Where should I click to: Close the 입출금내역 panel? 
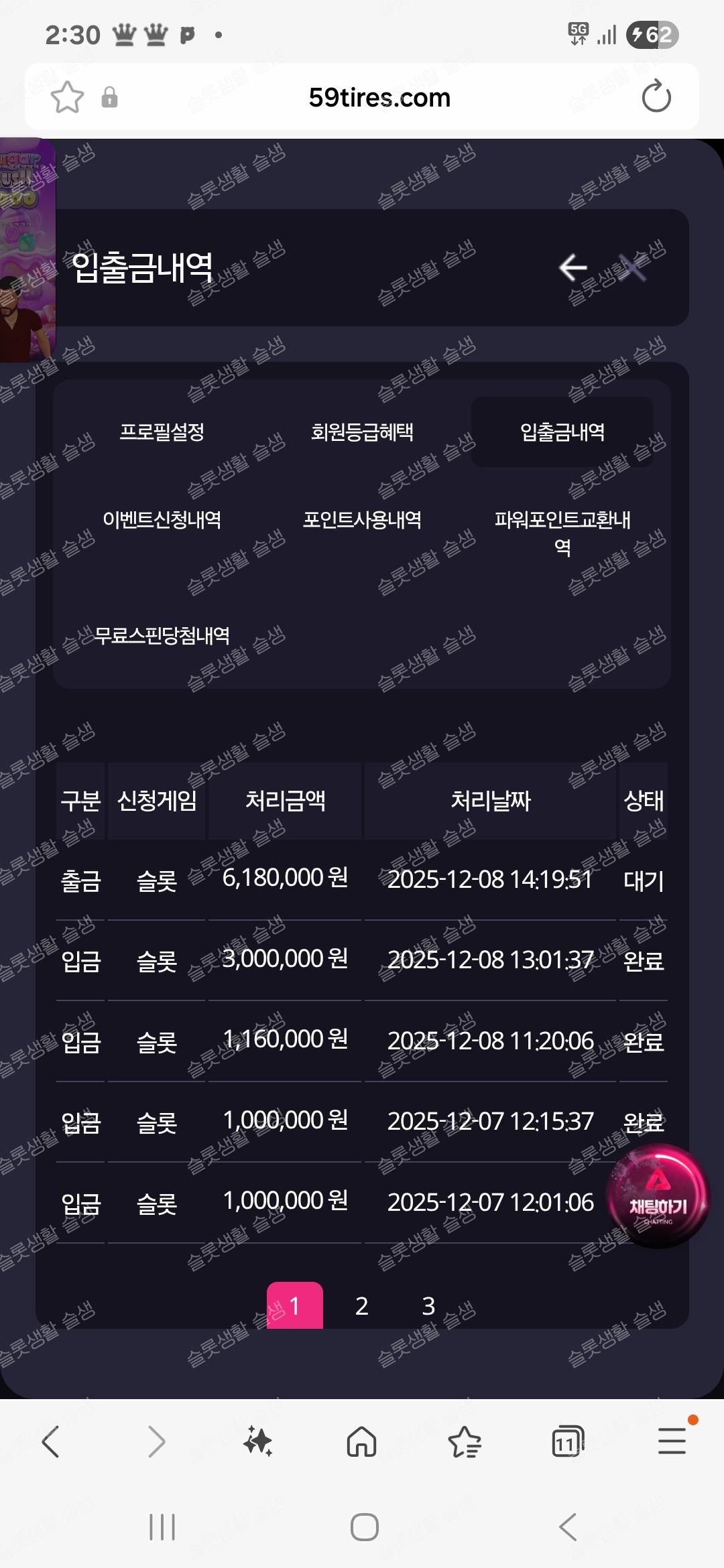coord(632,269)
